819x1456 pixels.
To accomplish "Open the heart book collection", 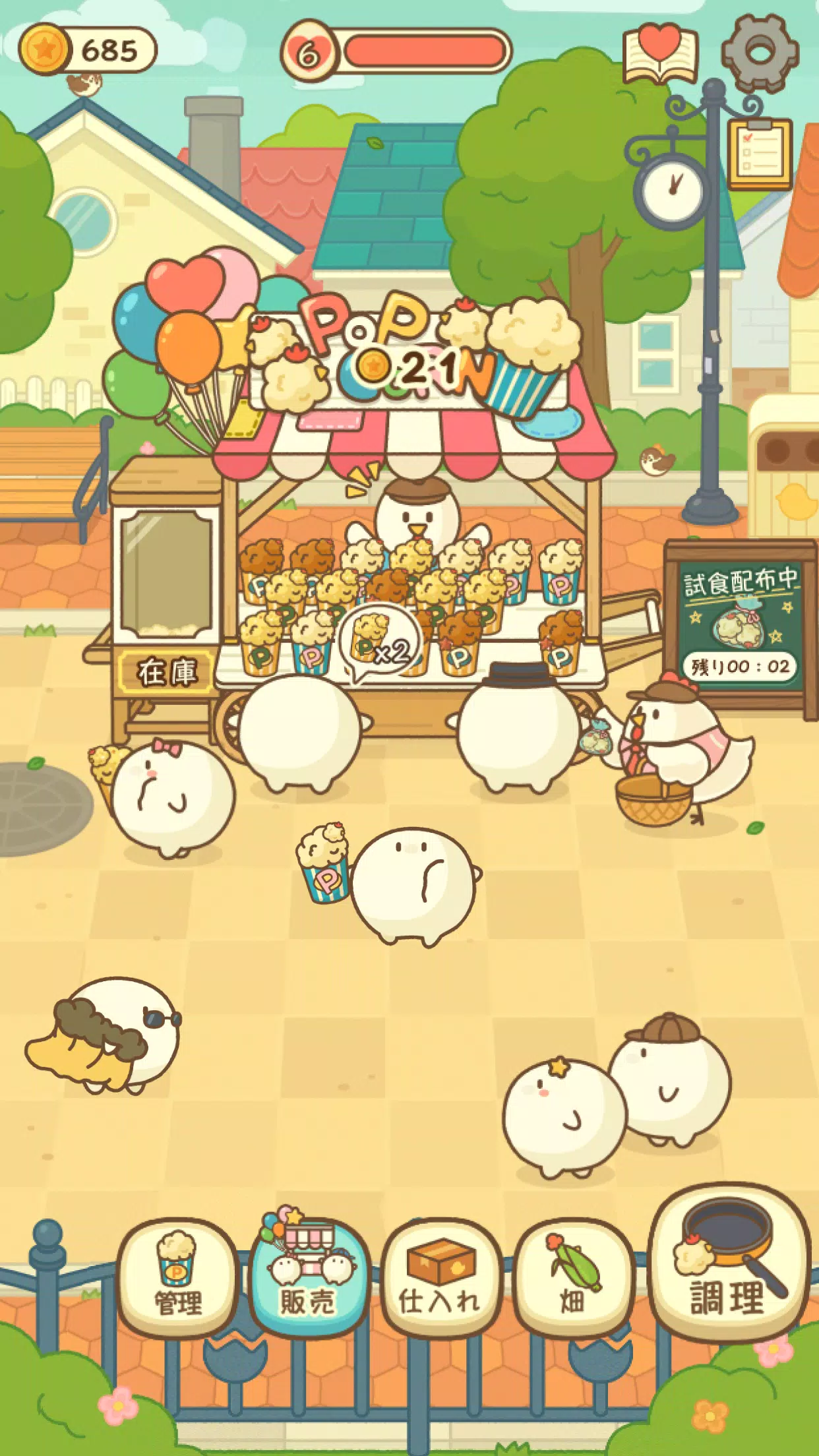I will tap(660, 54).
